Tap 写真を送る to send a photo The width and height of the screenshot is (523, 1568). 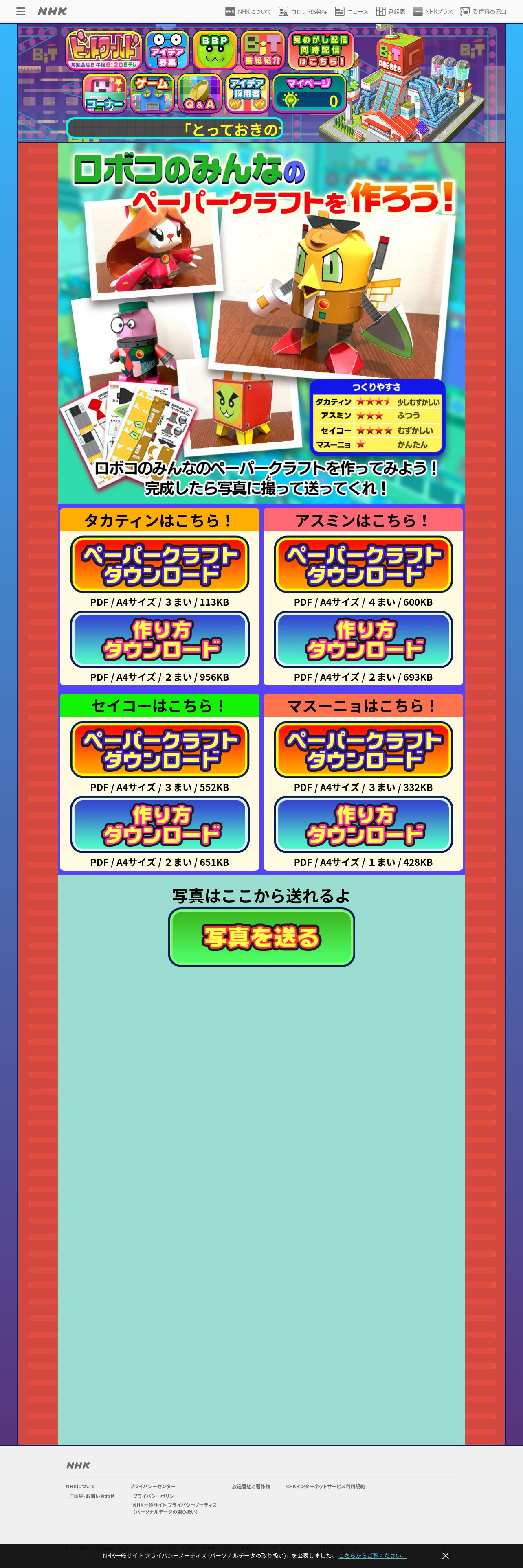coord(261,937)
